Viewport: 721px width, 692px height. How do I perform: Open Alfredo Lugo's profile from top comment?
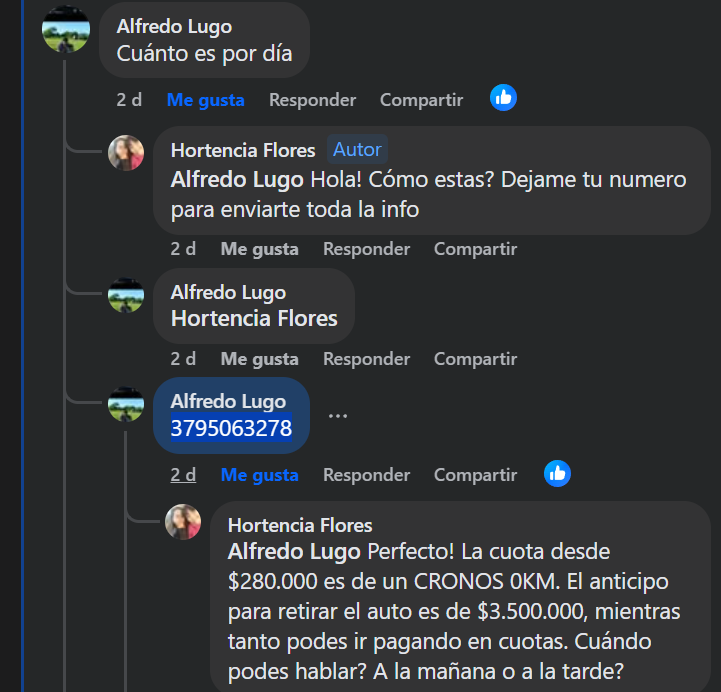tap(174, 27)
